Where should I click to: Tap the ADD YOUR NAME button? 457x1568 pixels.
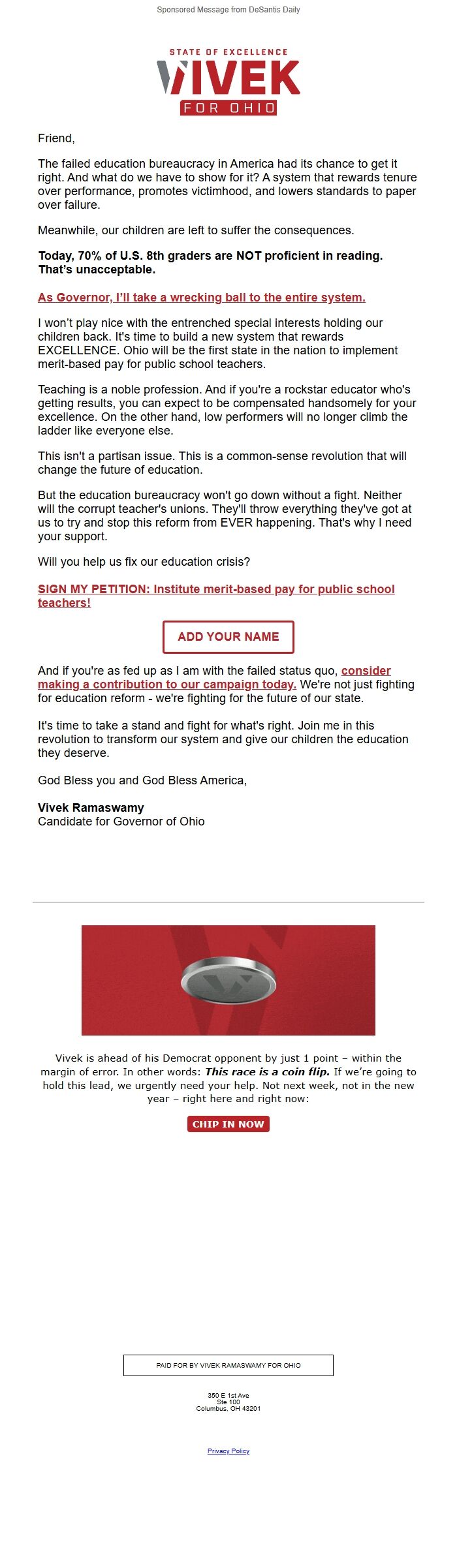pyautogui.click(x=228, y=637)
